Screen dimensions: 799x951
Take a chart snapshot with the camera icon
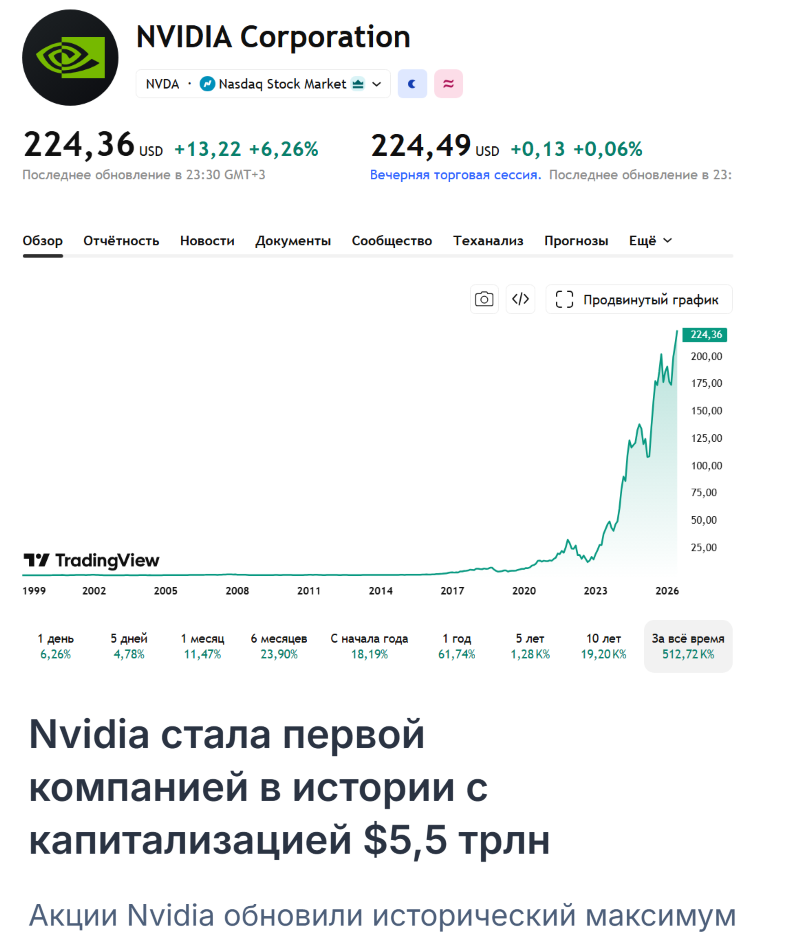click(x=484, y=299)
